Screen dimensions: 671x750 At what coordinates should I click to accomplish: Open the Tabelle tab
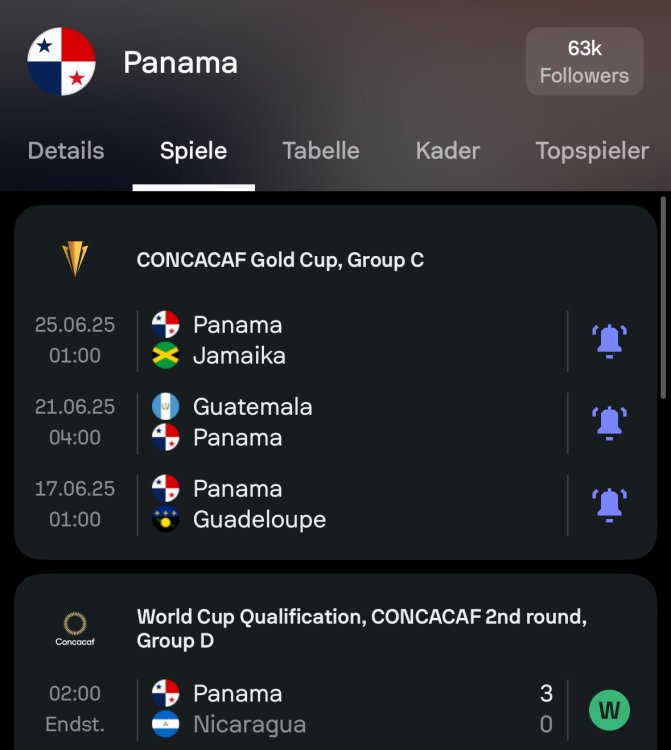321,151
